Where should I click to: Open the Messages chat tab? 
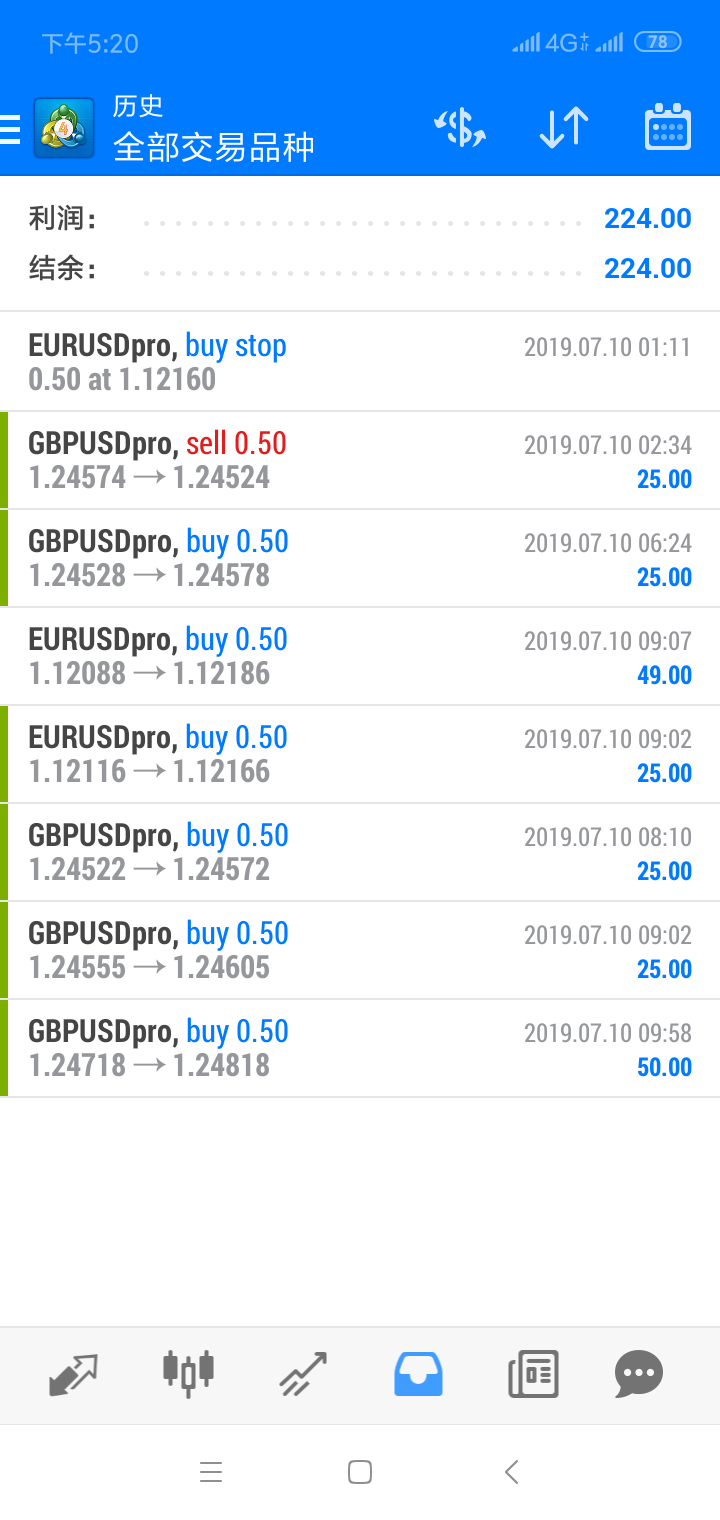(638, 1374)
